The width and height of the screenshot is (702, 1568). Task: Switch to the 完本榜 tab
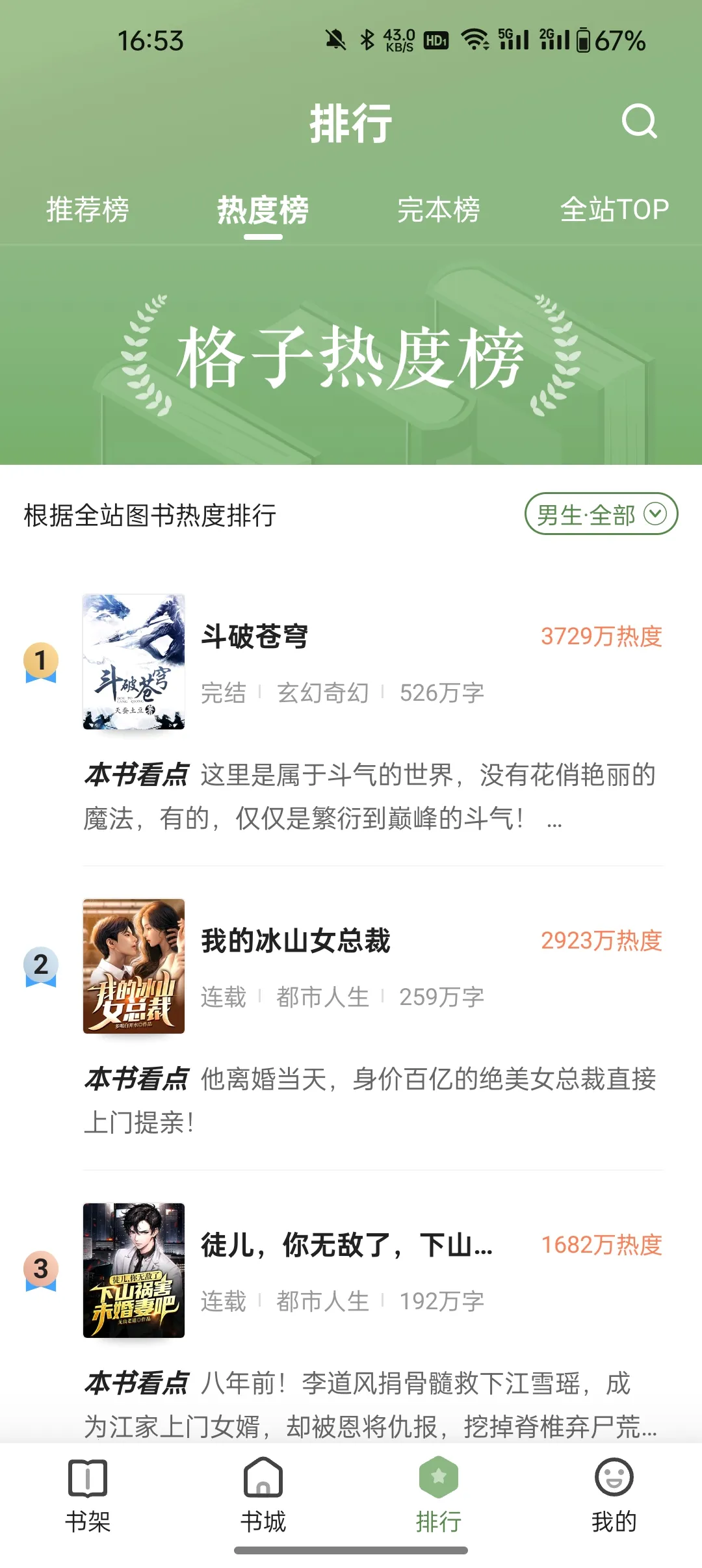tap(439, 210)
